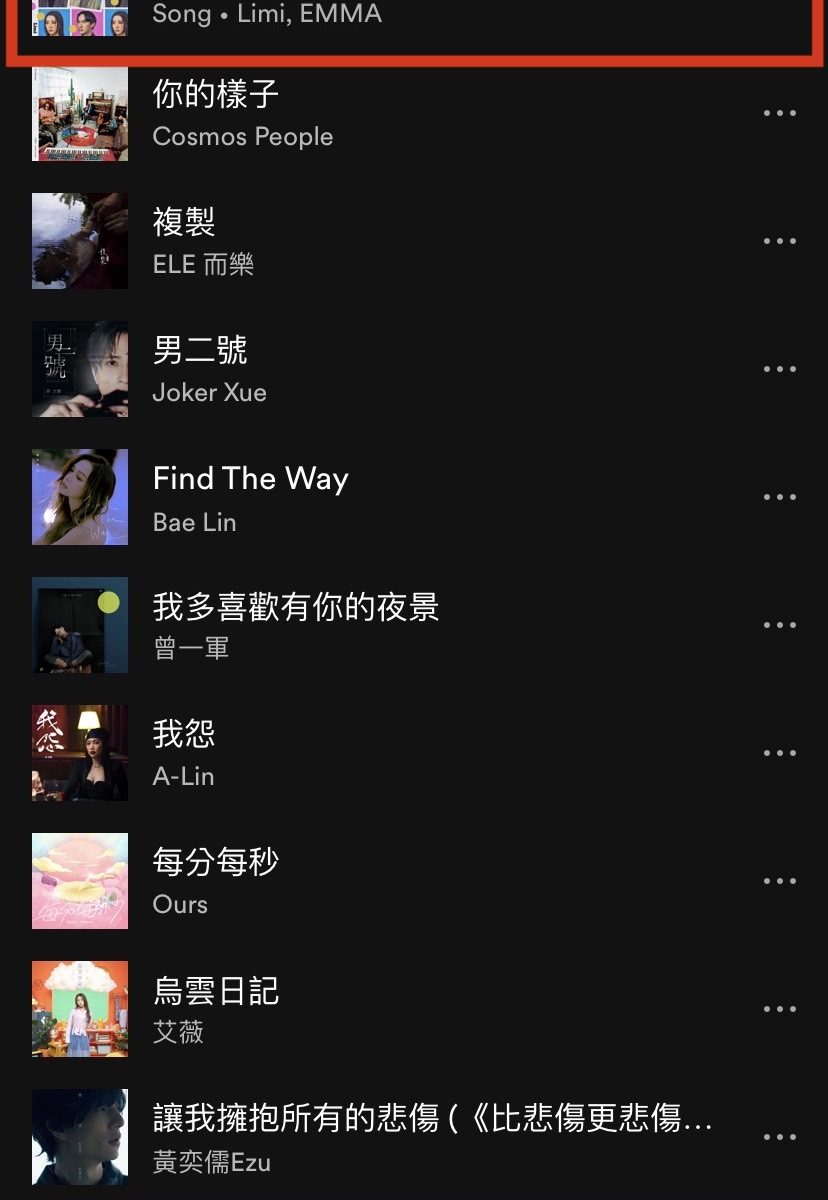
Task: Open more options for 你的樣子
Action: 779,113
